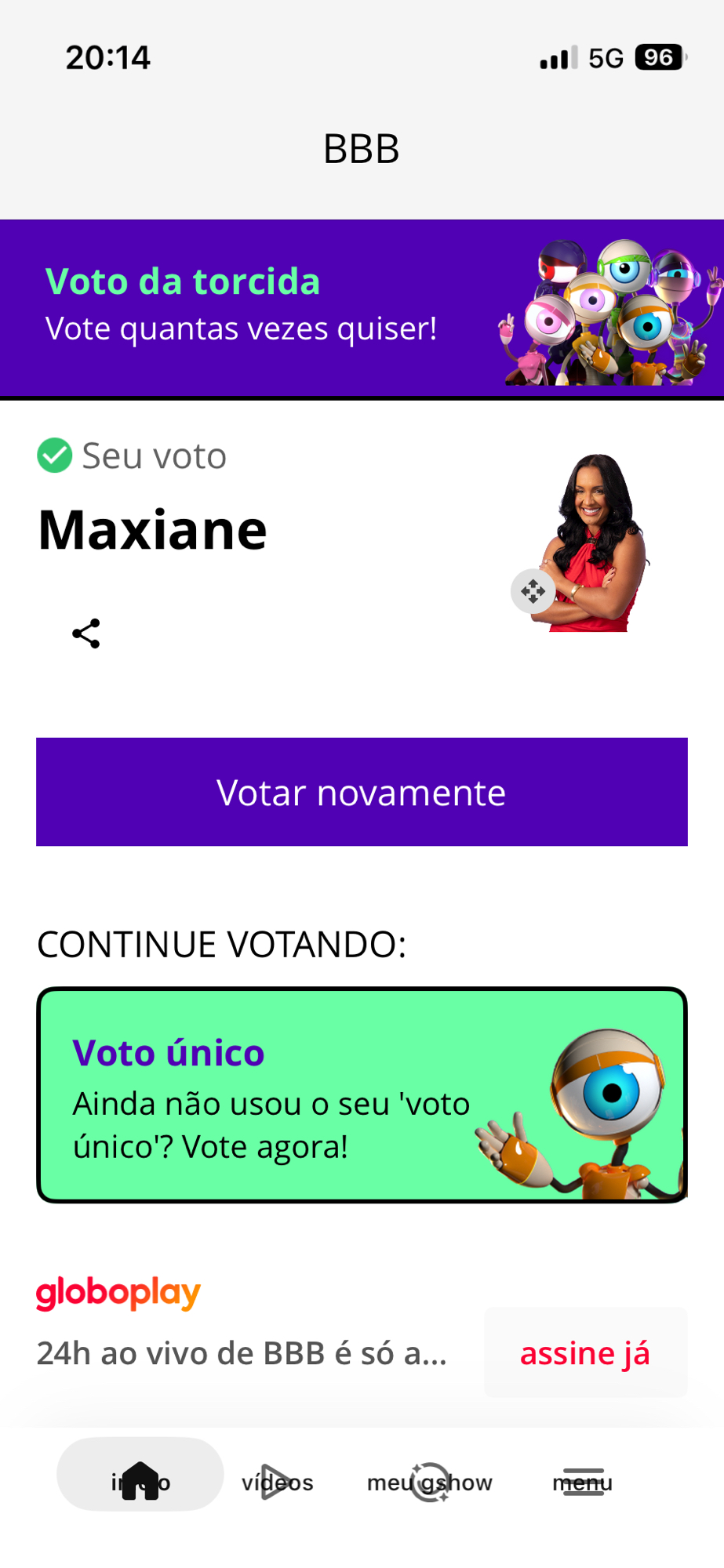Open the menu tab

click(x=583, y=1482)
